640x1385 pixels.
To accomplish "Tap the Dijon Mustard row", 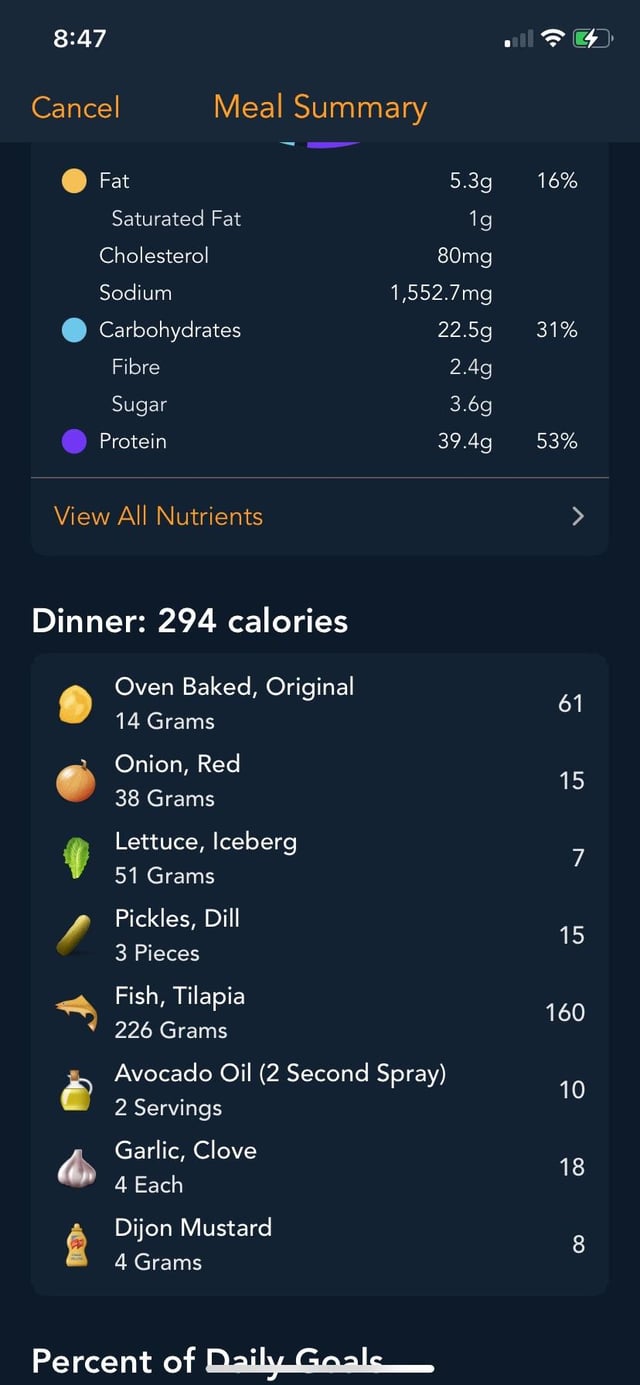I will [320, 1244].
